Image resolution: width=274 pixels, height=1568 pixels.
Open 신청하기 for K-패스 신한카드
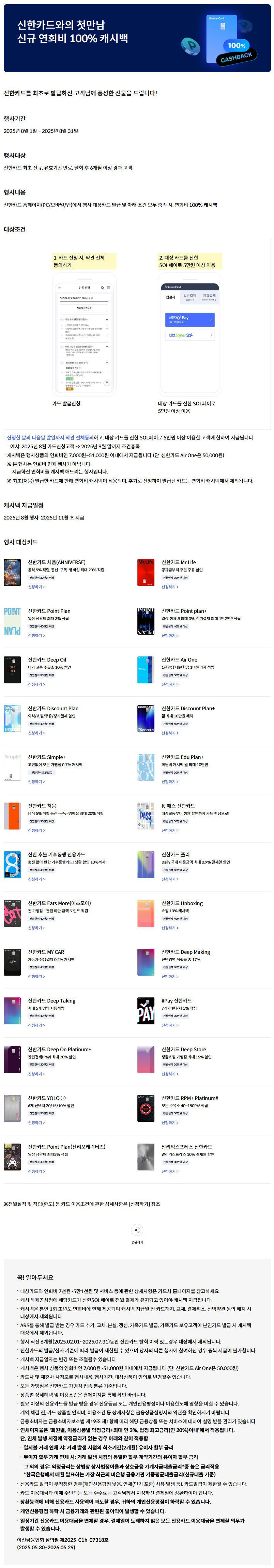pos(170,830)
